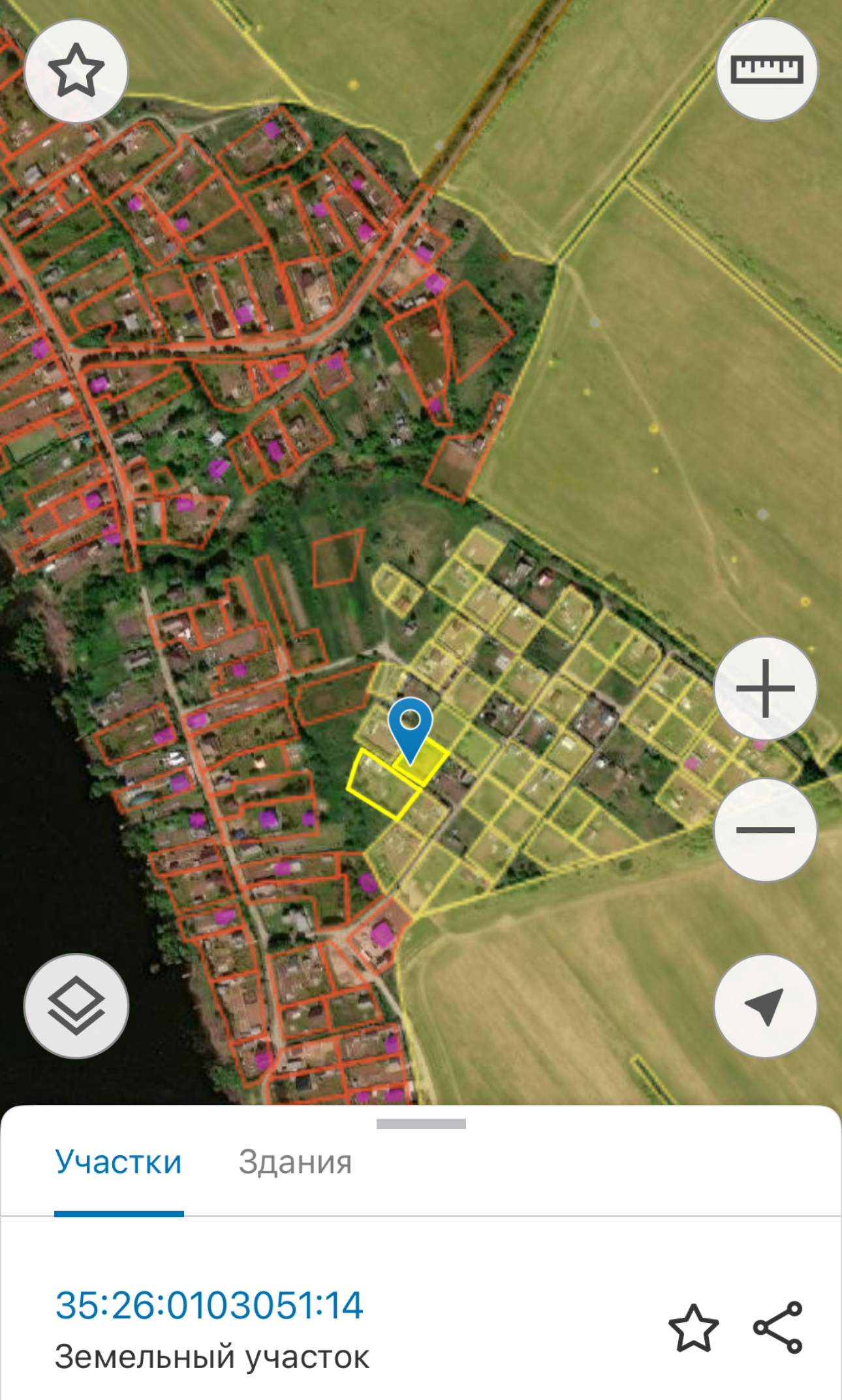Expand the bottom sheet handle
The height and width of the screenshot is (1400, 842).
coord(421,1124)
